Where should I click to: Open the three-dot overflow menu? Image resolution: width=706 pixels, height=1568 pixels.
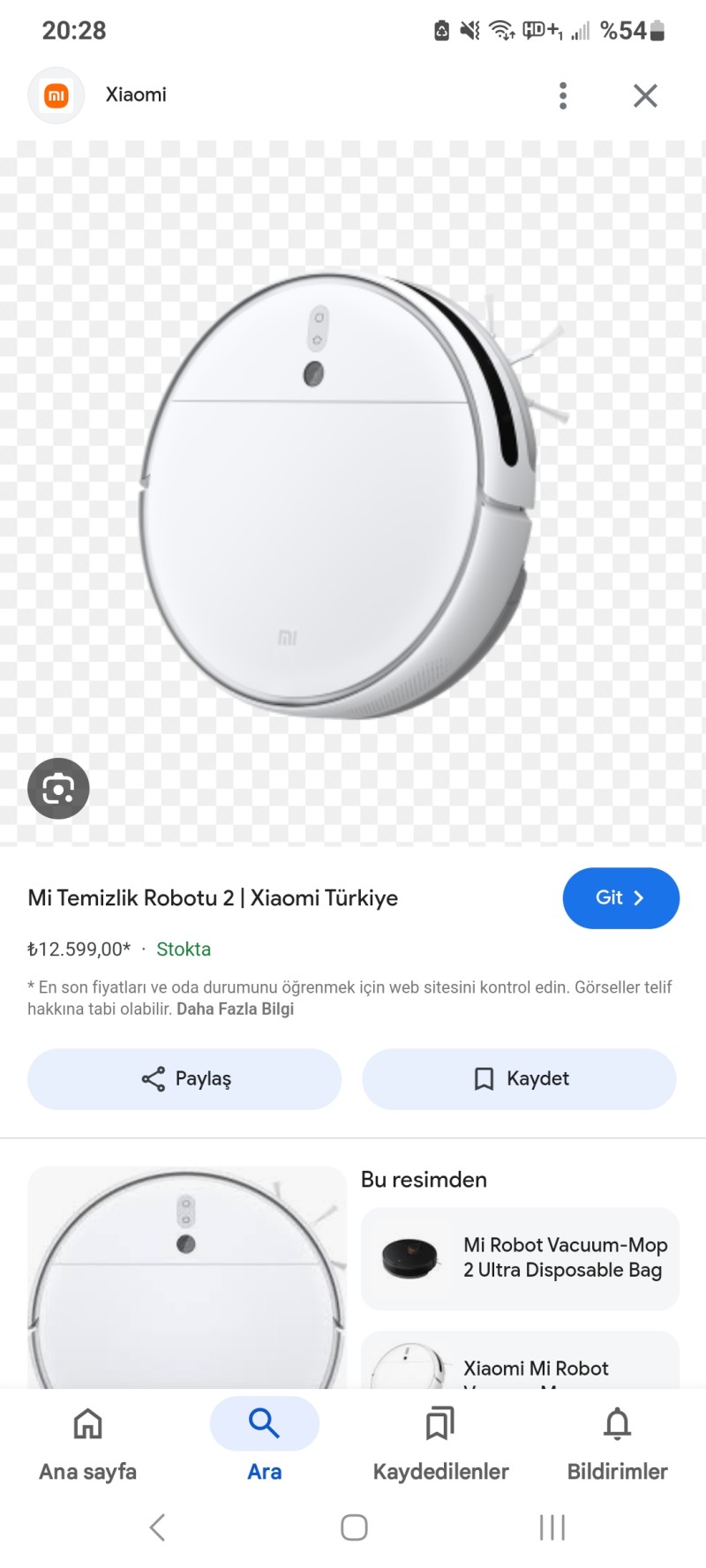pyautogui.click(x=563, y=95)
